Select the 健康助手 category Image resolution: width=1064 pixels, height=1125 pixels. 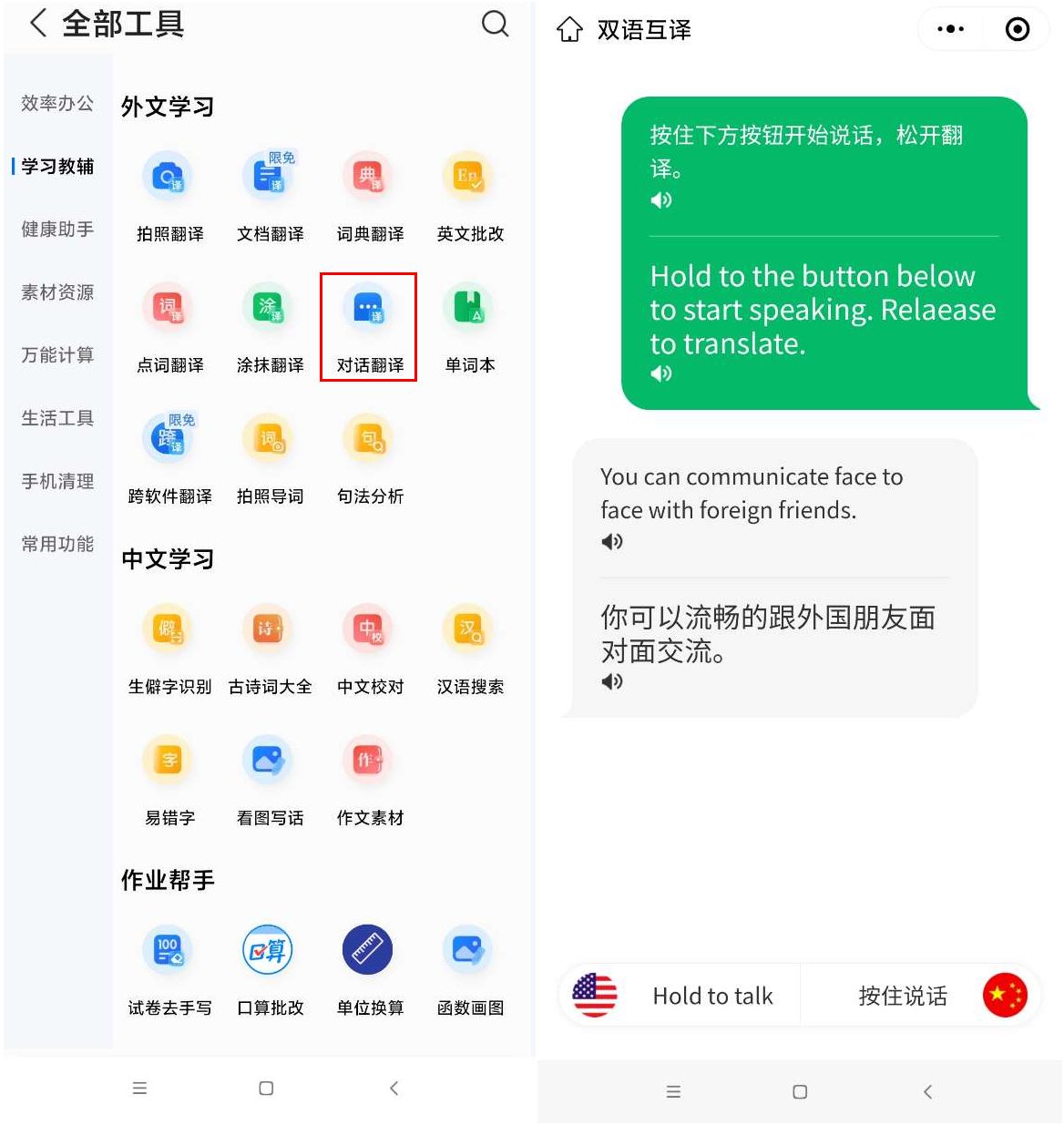57,230
